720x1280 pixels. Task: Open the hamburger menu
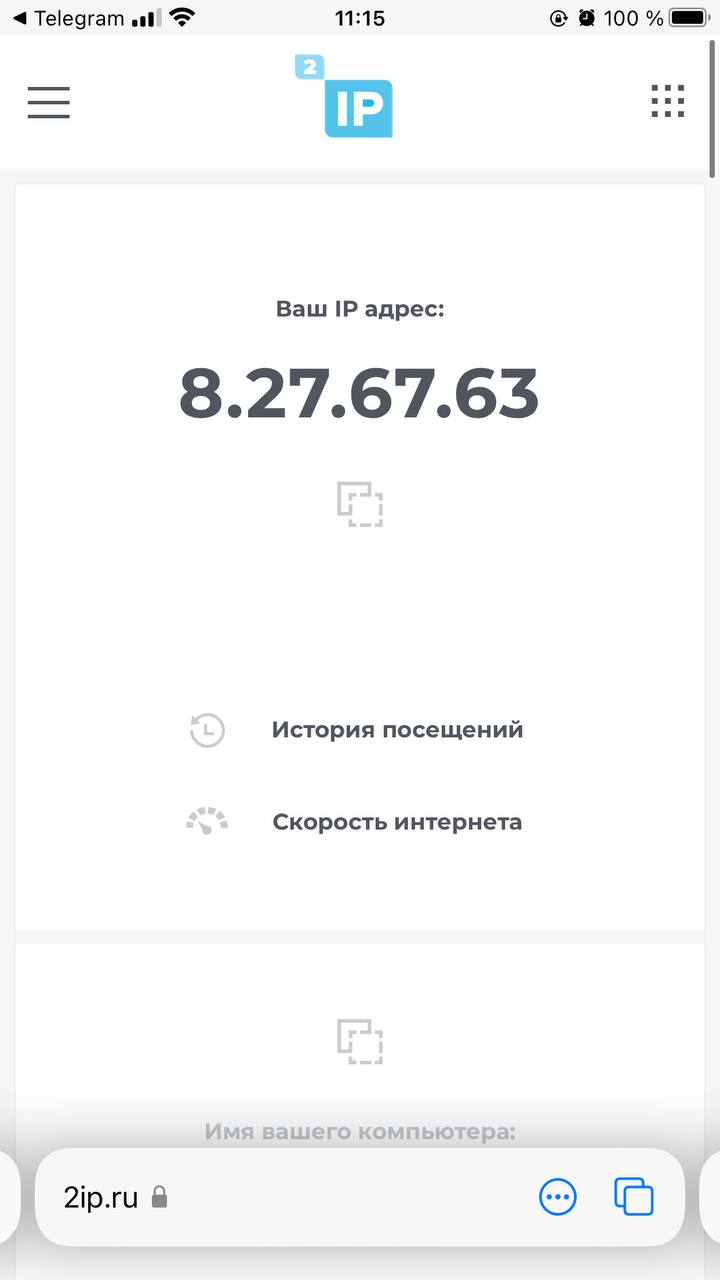click(x=48, y=102)
